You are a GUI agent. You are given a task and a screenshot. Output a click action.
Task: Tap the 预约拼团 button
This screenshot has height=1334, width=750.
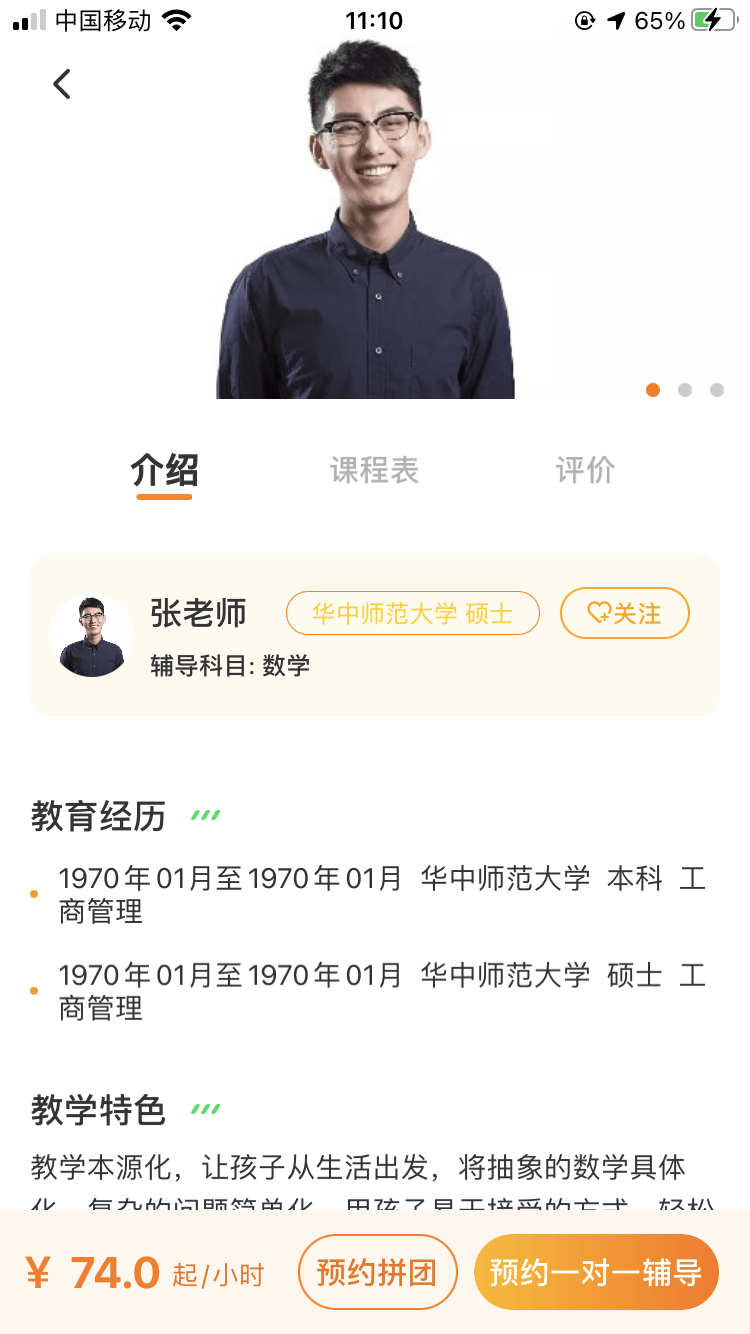point(378,1271)
